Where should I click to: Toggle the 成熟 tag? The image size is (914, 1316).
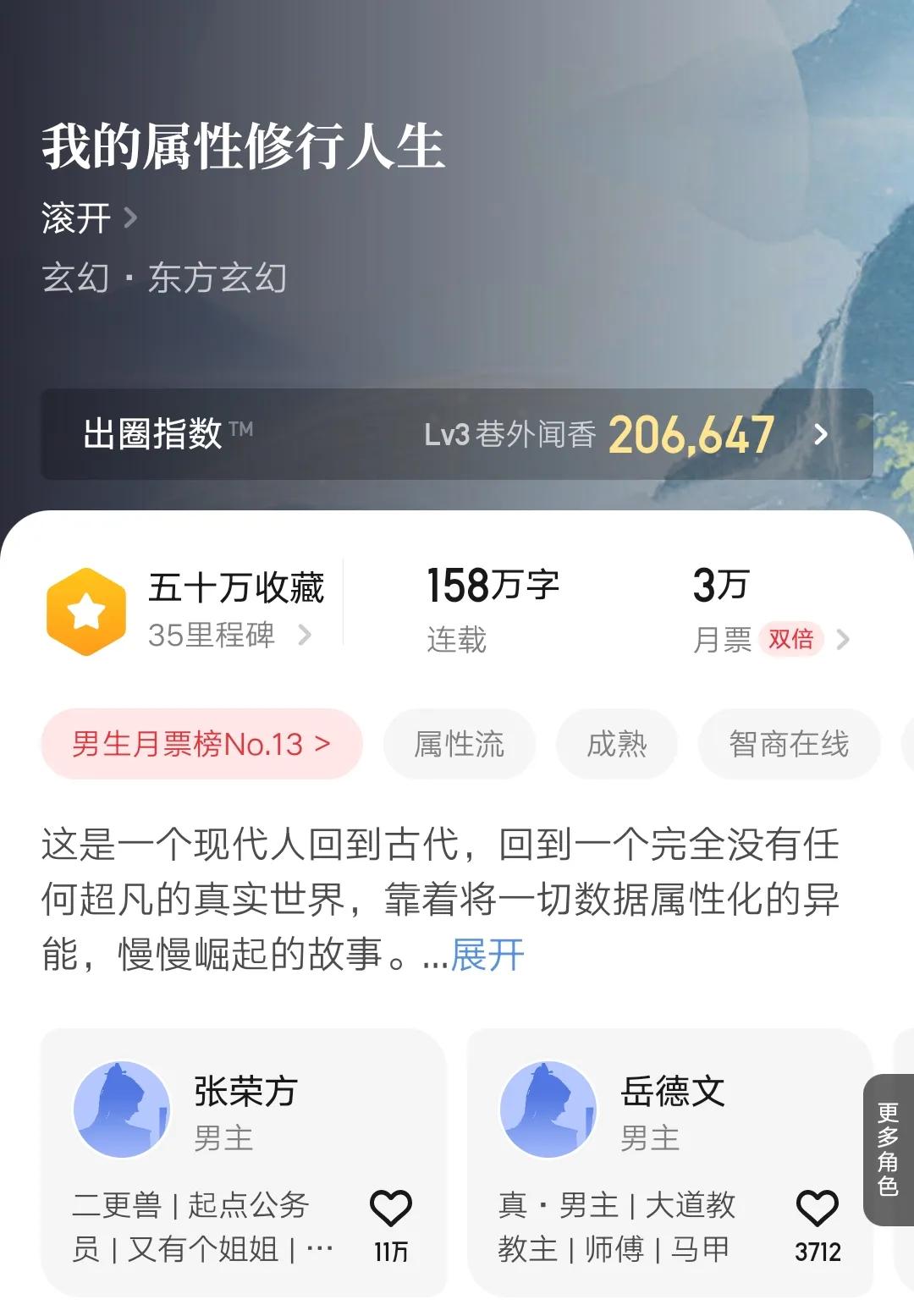point(616,743)
